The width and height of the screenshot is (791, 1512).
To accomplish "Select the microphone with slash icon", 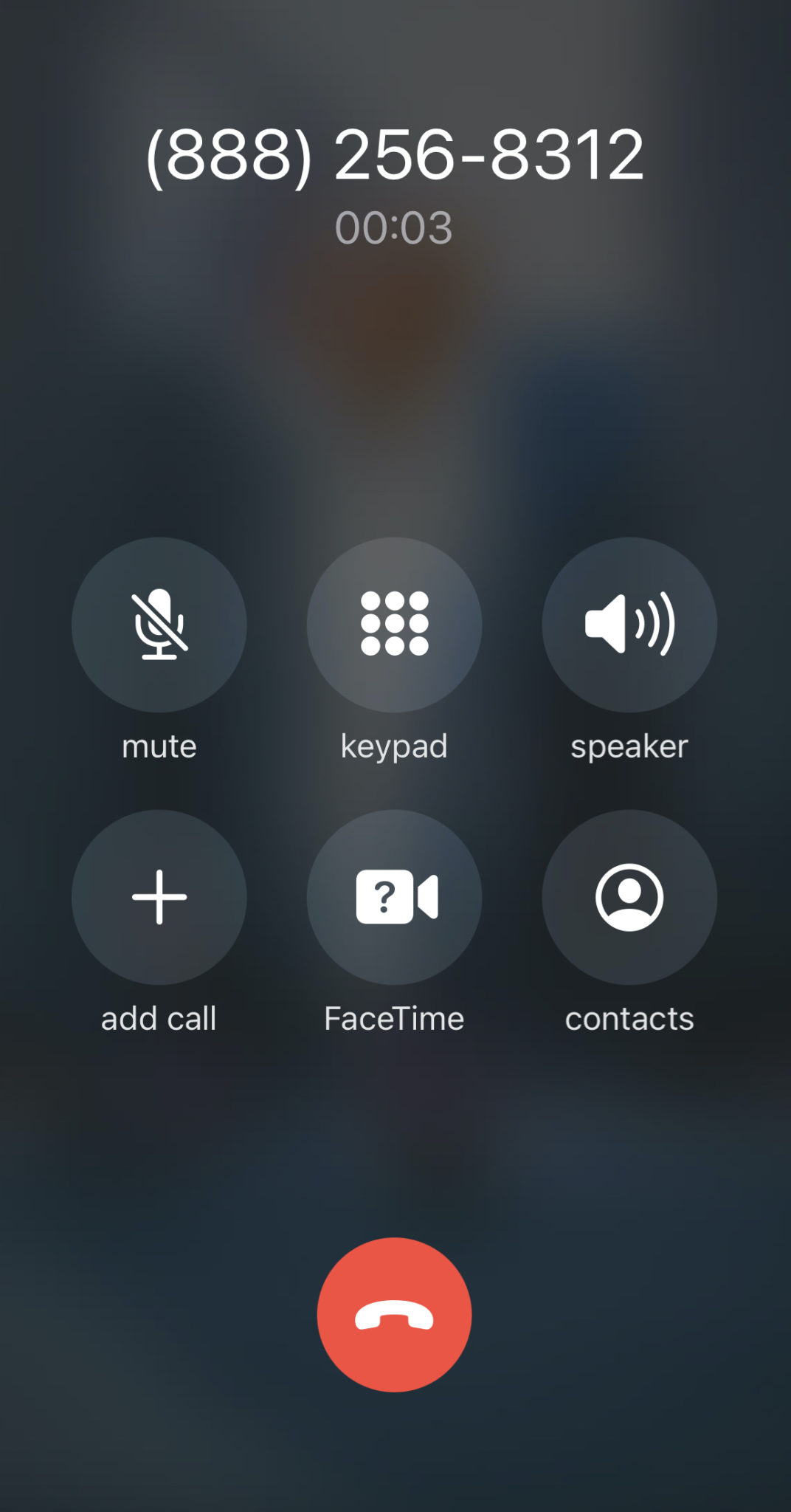I will (x=159, y=625).
